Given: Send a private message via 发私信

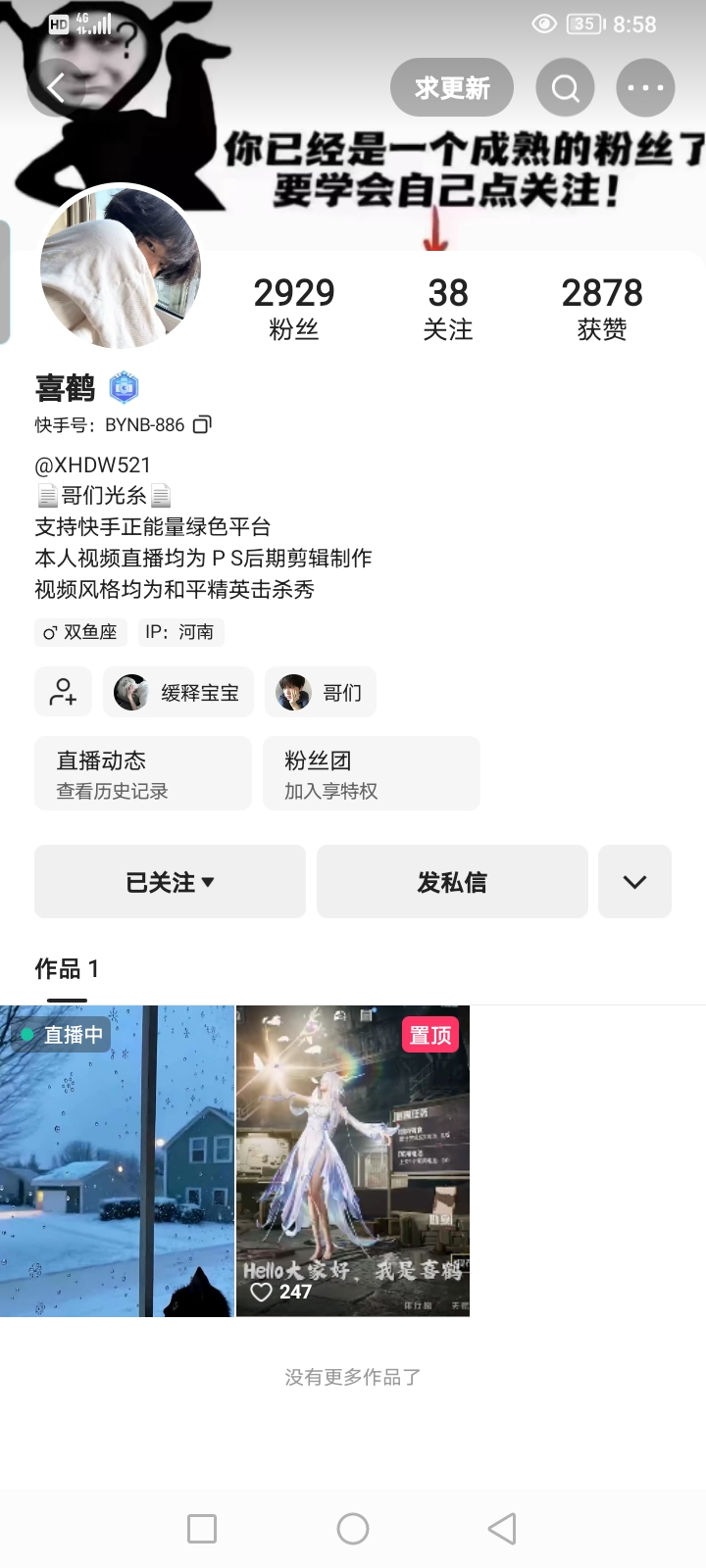Looking at the screenshot, I should point(452,882).
